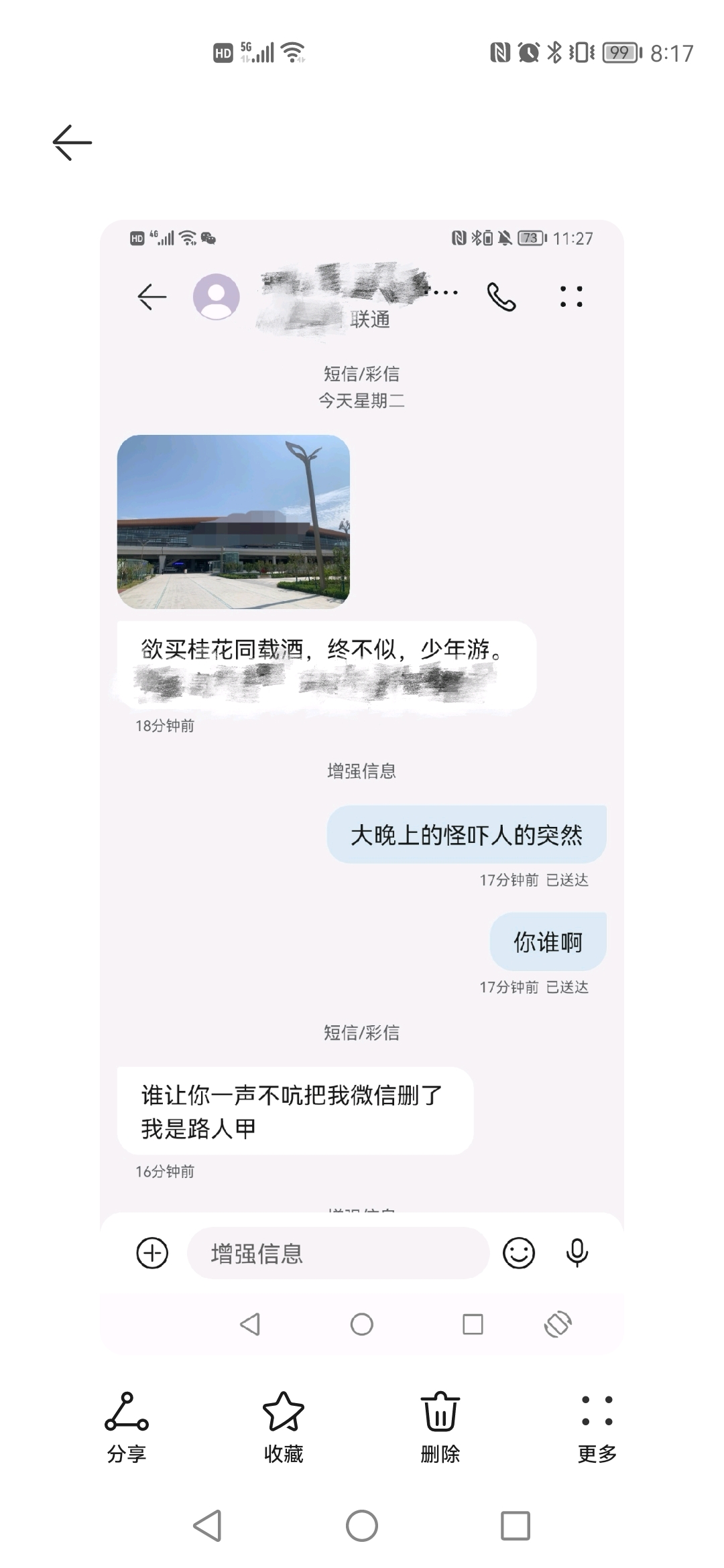724x1568 pixels.
Task: Share this screenshot via 分享
Action: (x=127, y=1426)
